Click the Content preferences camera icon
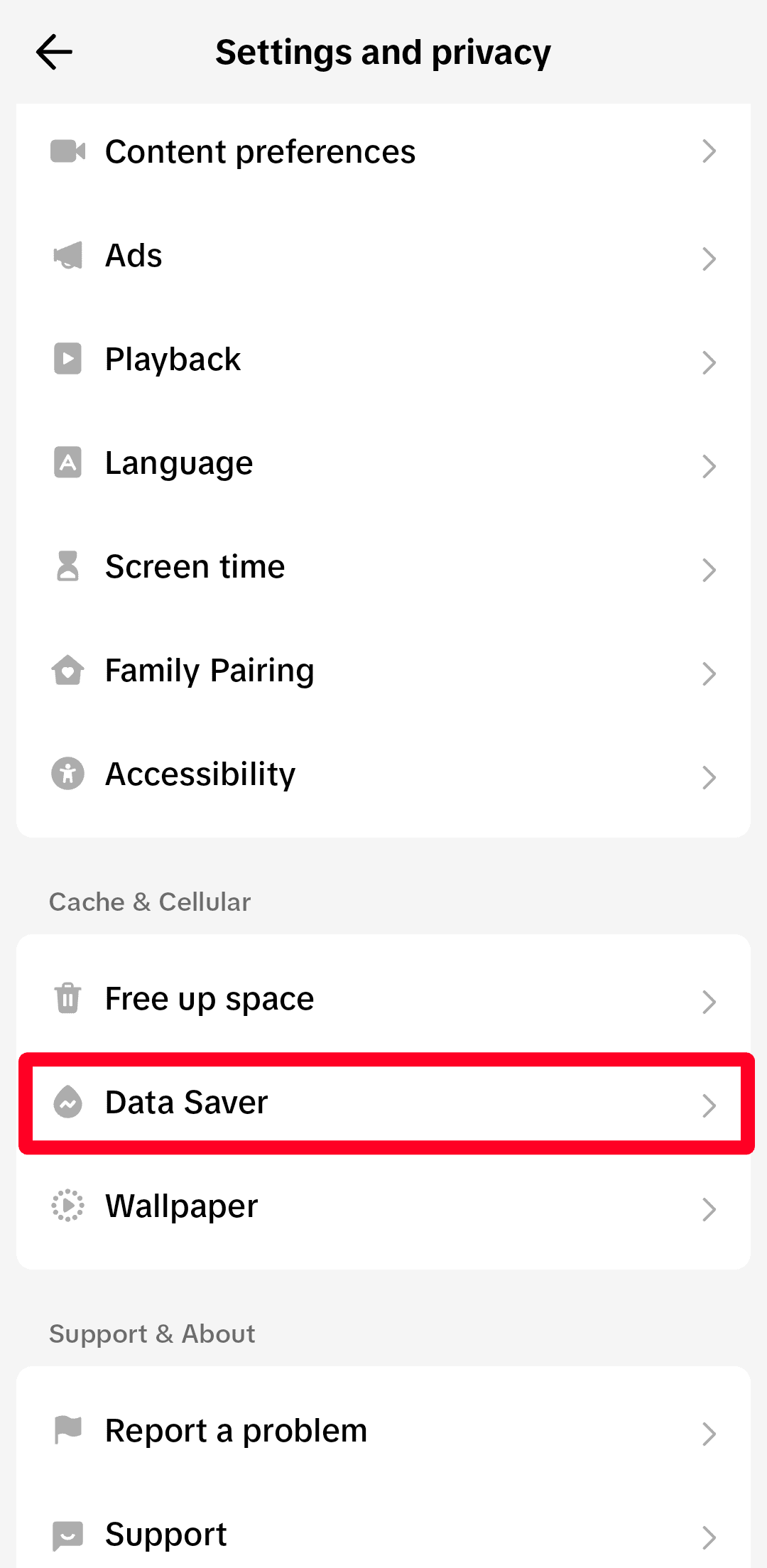Image resolution: width=767 pixels, height=1568 pixels. tap(67, 151)
